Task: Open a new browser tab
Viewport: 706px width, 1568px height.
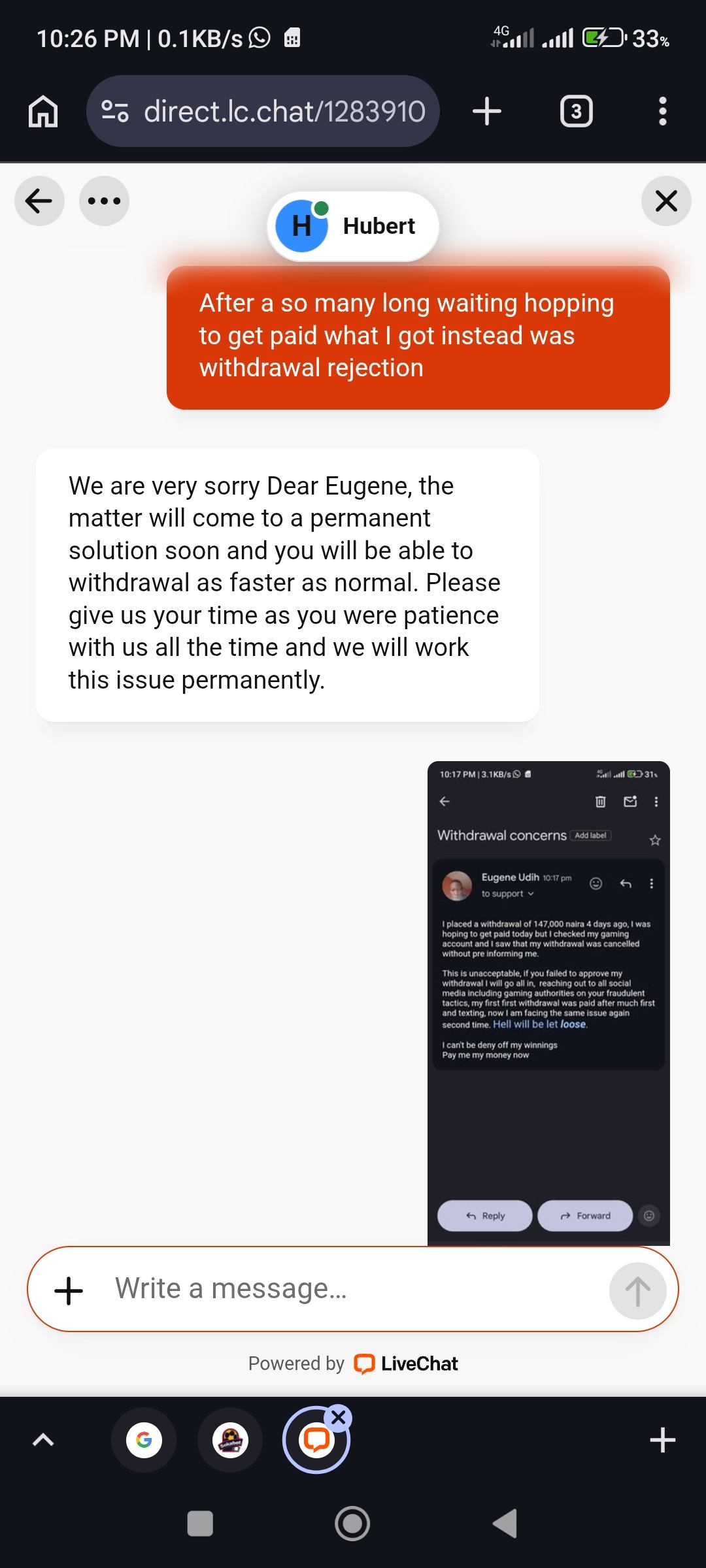Action: 487,111
